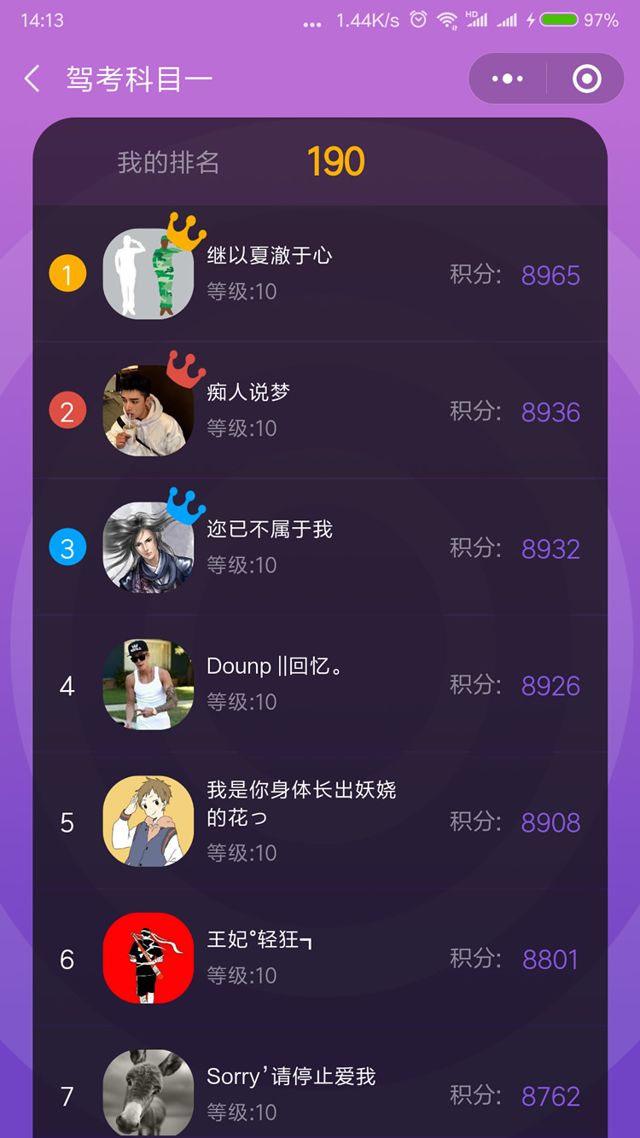The width and height of the screenshot is (640, 1138).
Task: Go back from 驾考科目一 page
Action: coord(33,79)
